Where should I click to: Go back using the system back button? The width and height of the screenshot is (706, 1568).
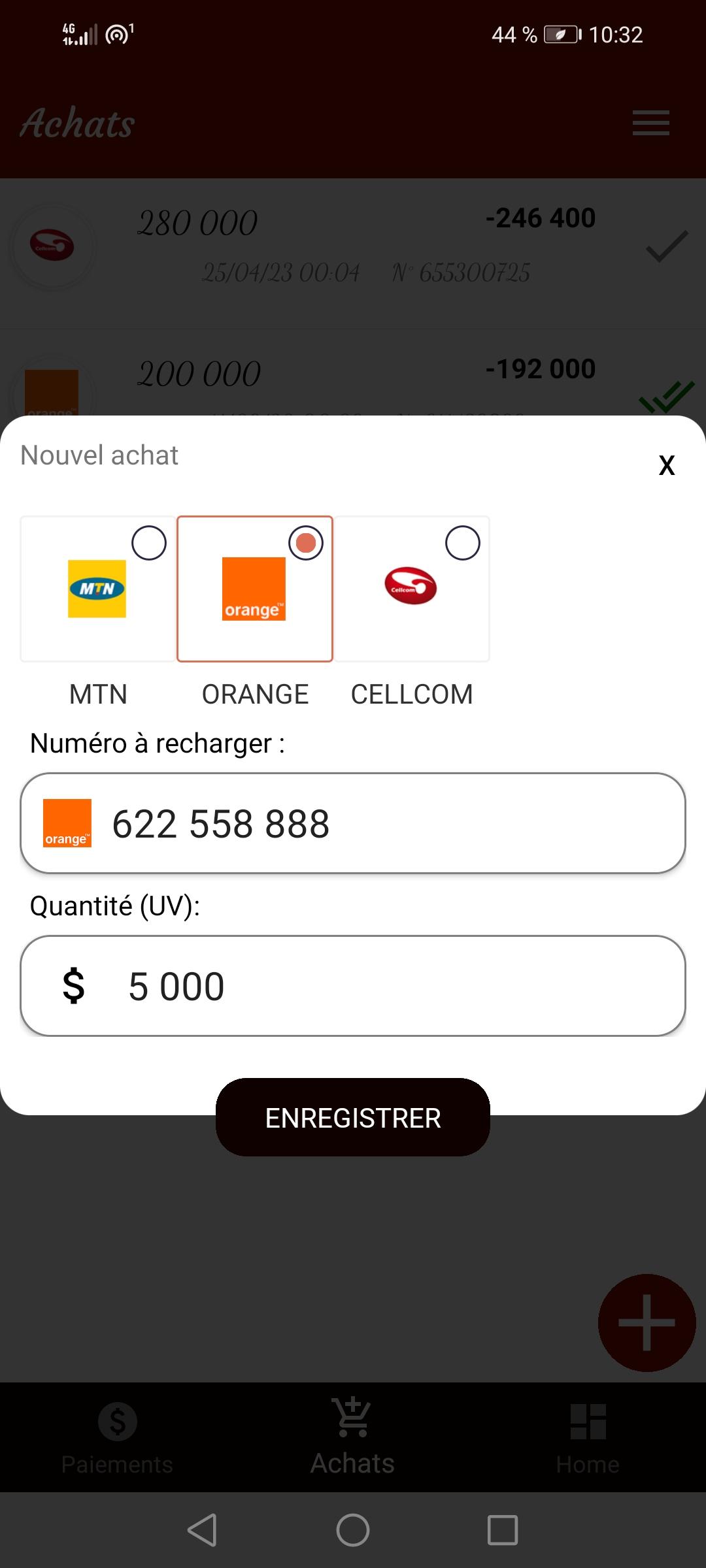(x=203, y=1530)
